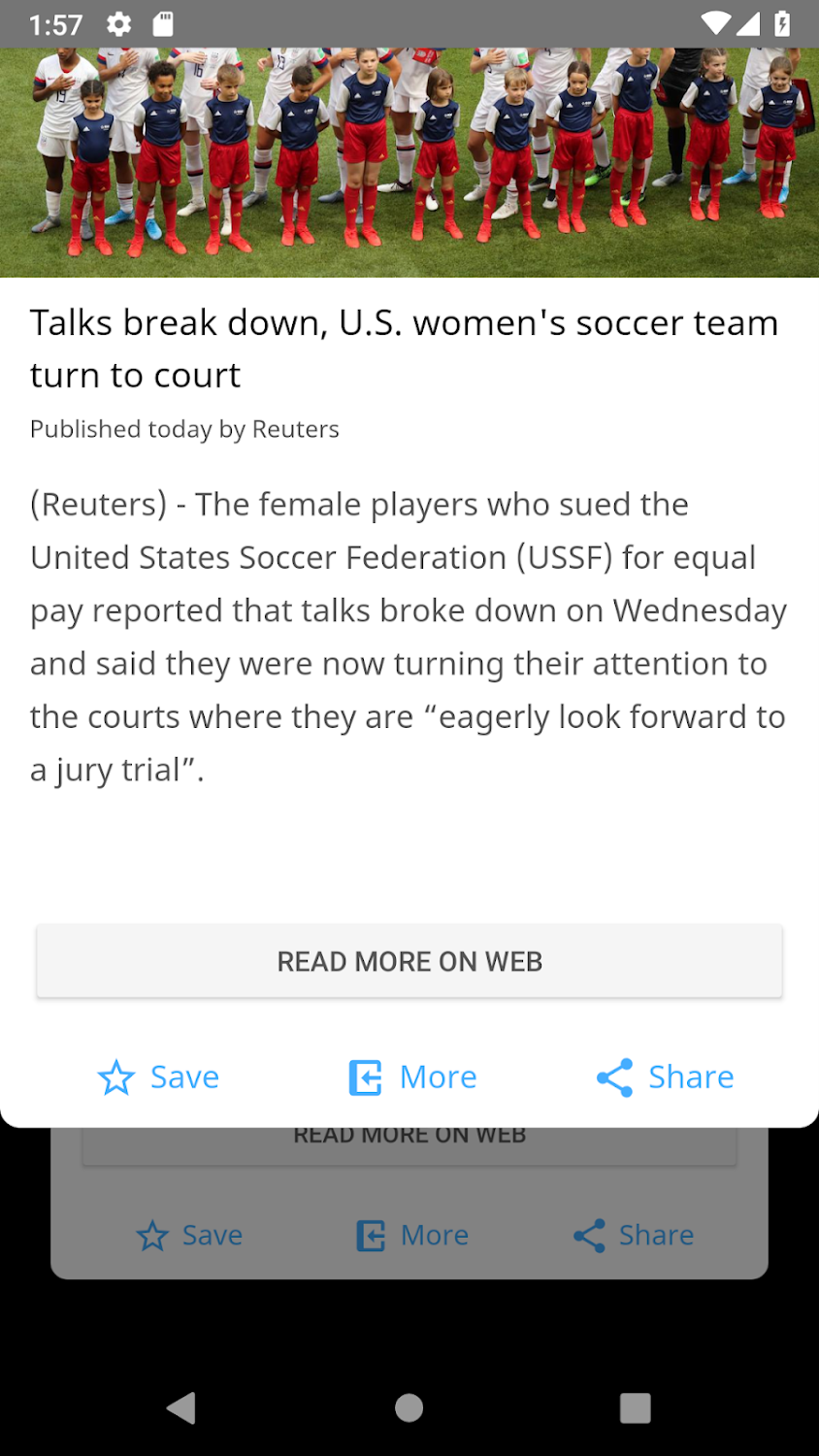Tap the dimmed Share icon in the background card
Image resolution: width=819 pixels, height=1456 pixels.
590,1236
